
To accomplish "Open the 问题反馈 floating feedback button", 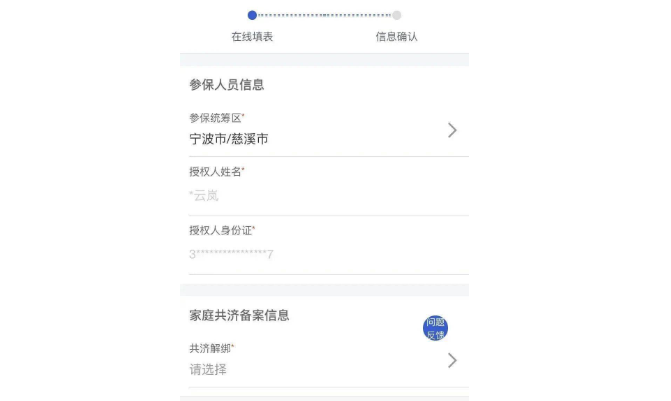I will [435, 328].
